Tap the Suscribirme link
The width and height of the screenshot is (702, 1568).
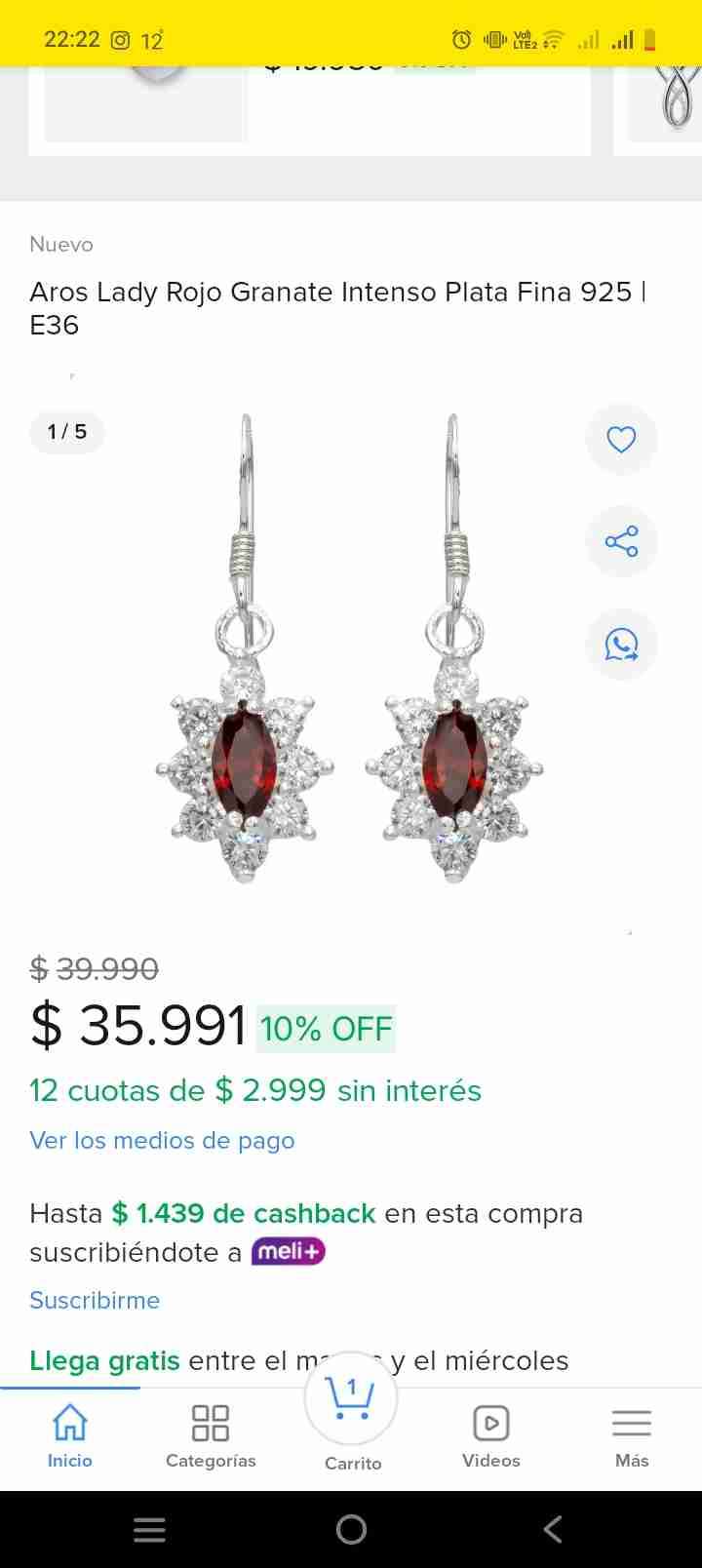pyautogui.click(x=95, y=1300)
